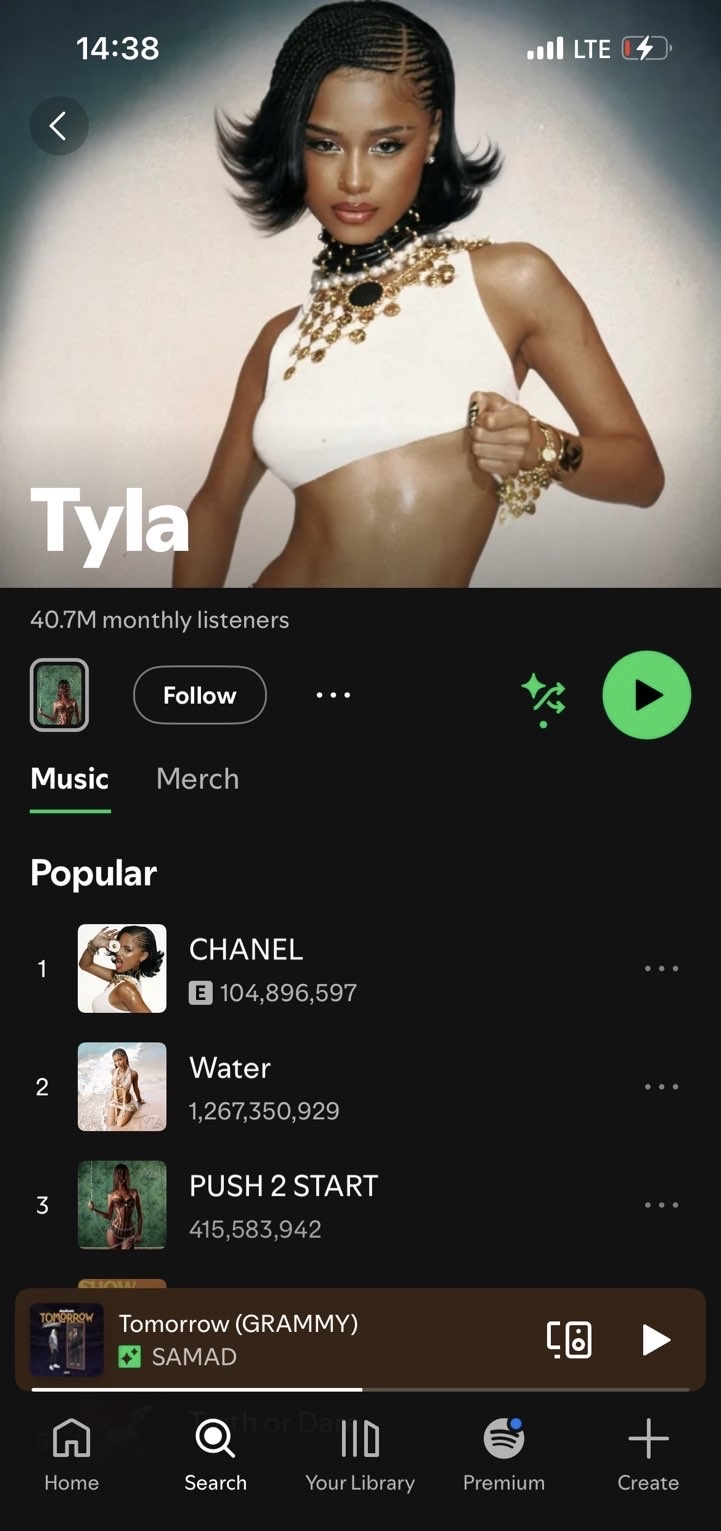
Task: Toggle smart shuffle for the artist
Action: (543, 696)
